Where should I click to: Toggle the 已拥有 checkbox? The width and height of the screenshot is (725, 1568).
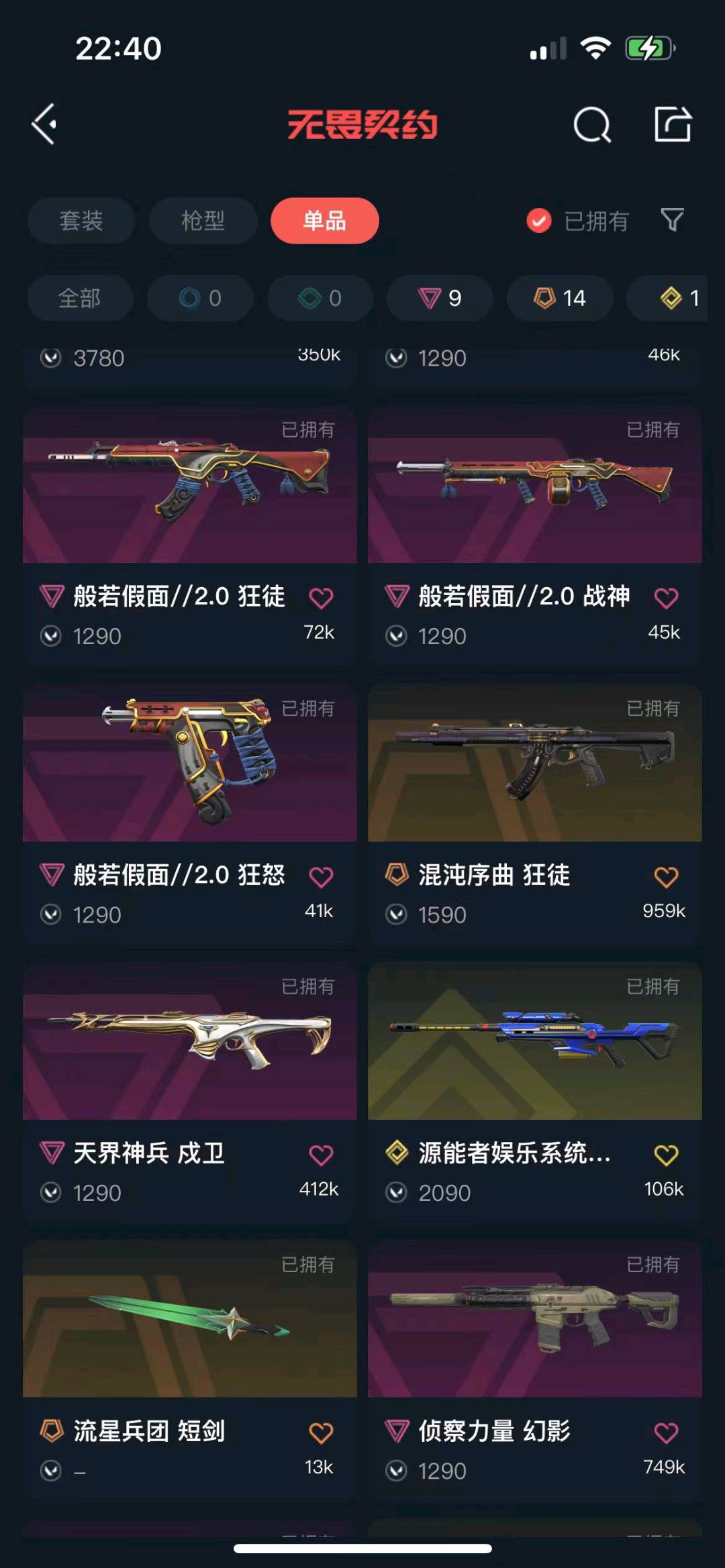[539, 221]
